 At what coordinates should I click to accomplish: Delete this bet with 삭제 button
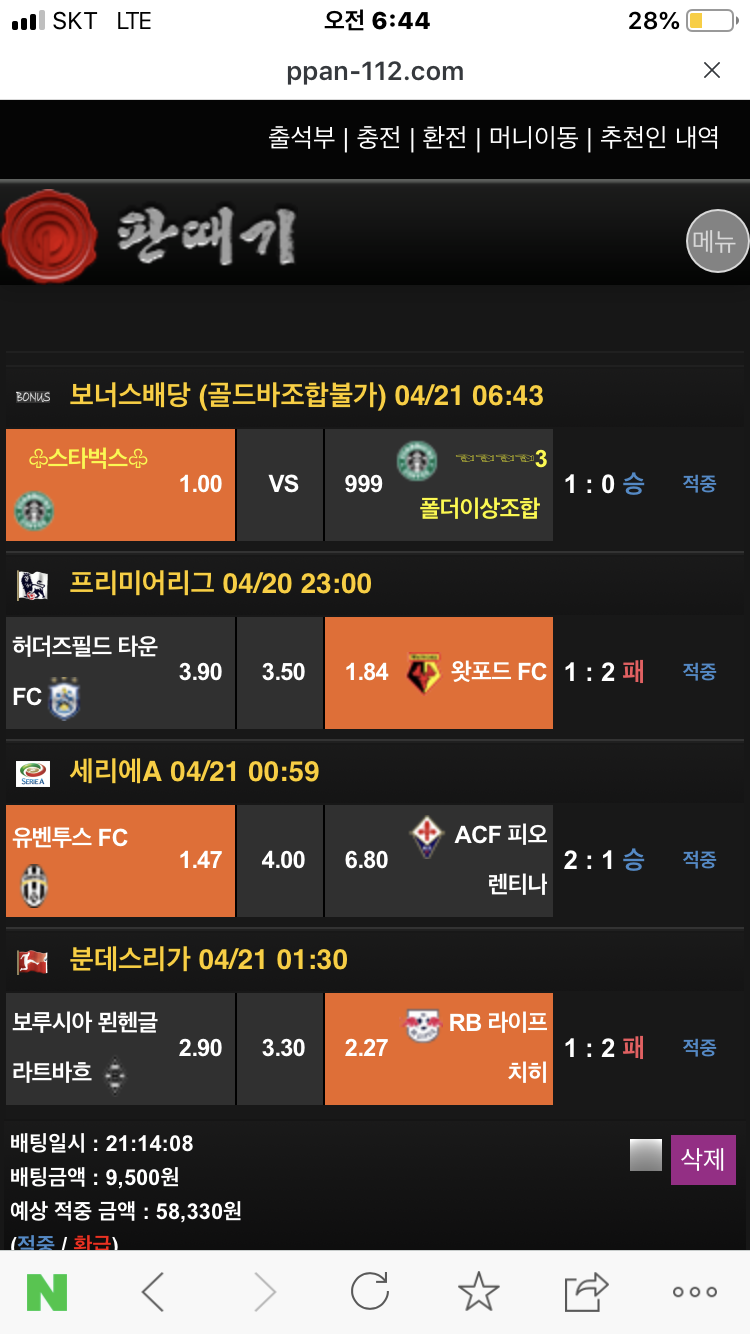[x=702, y=1159]
